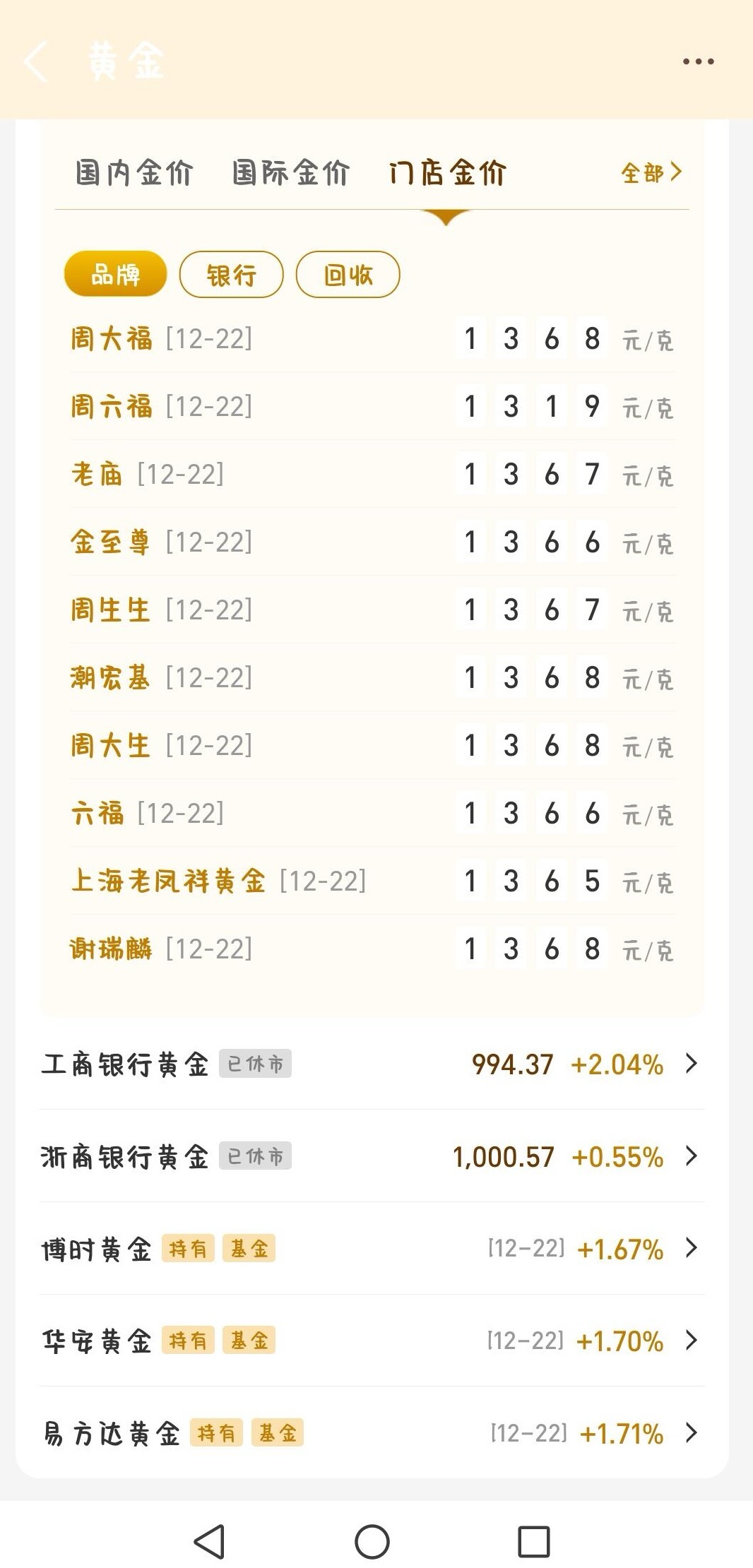753x1568 pixels.
Task: Enable the 回收 filter
Action: tap(348, 274)
